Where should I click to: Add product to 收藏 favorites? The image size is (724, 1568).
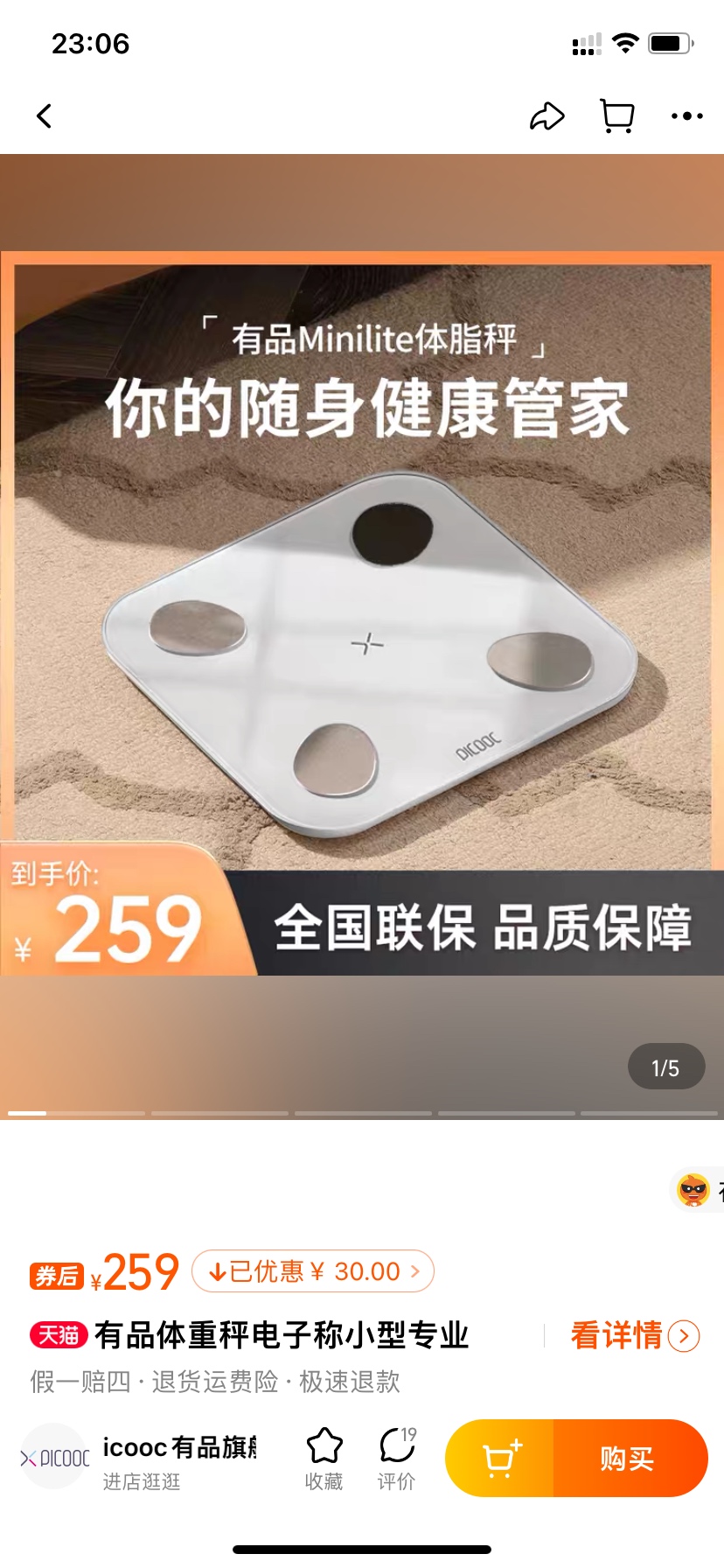click(324, 1459)
